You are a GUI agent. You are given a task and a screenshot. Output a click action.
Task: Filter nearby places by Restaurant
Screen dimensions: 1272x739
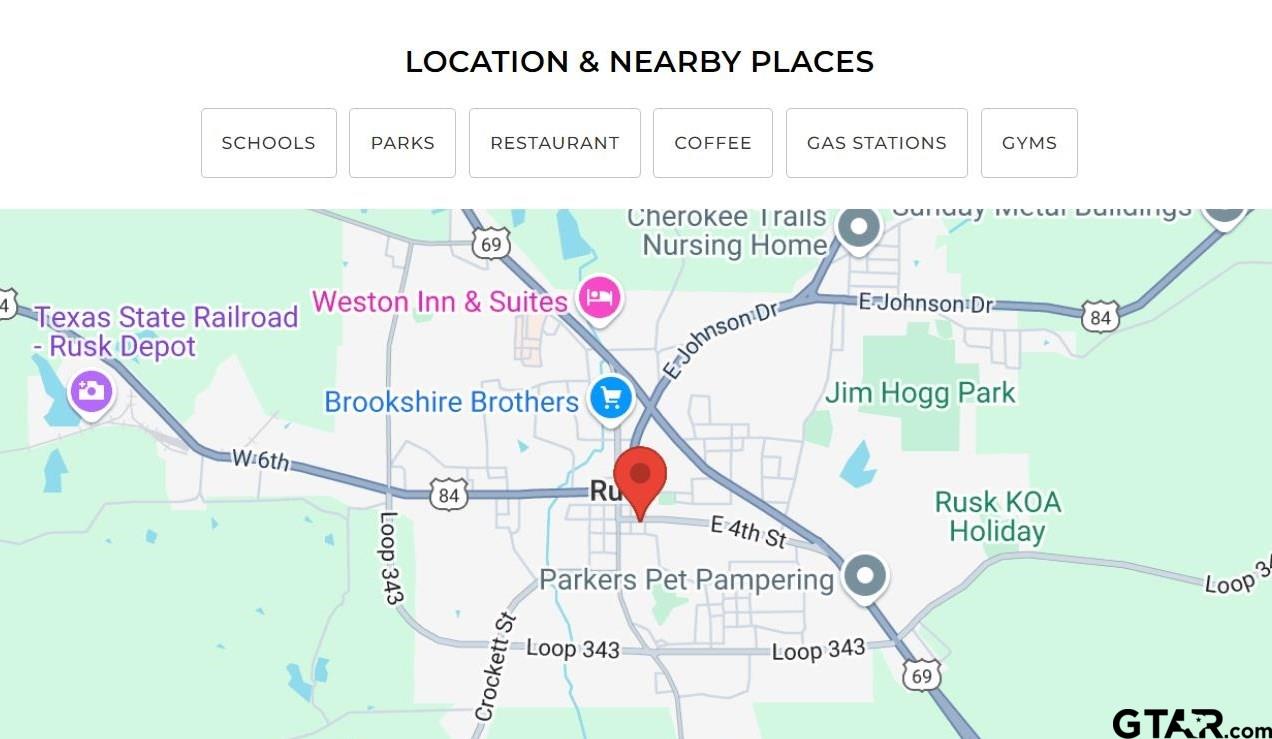[x=554, y=143]
